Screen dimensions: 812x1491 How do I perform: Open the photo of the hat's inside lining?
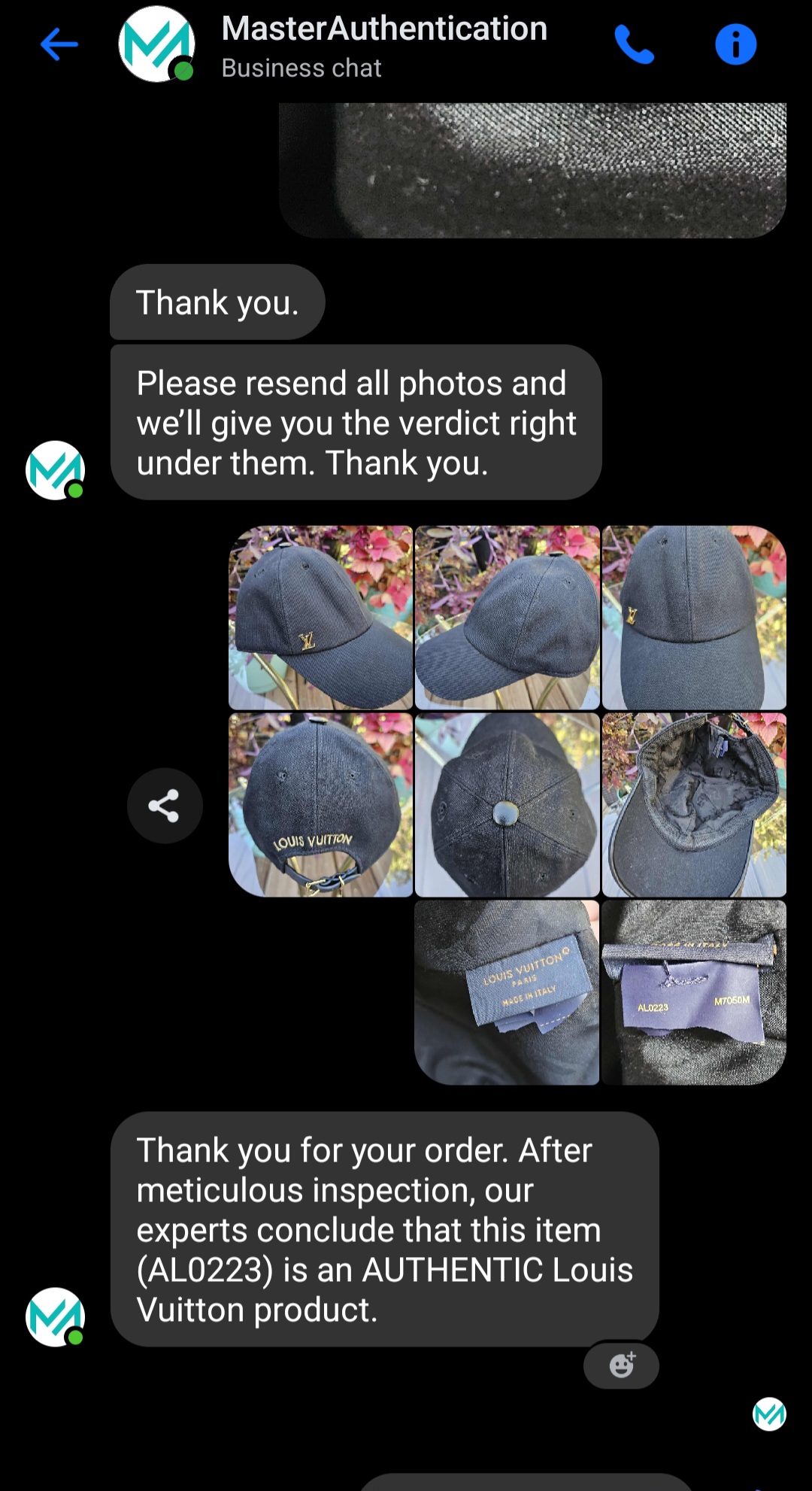tap(694, 805)
